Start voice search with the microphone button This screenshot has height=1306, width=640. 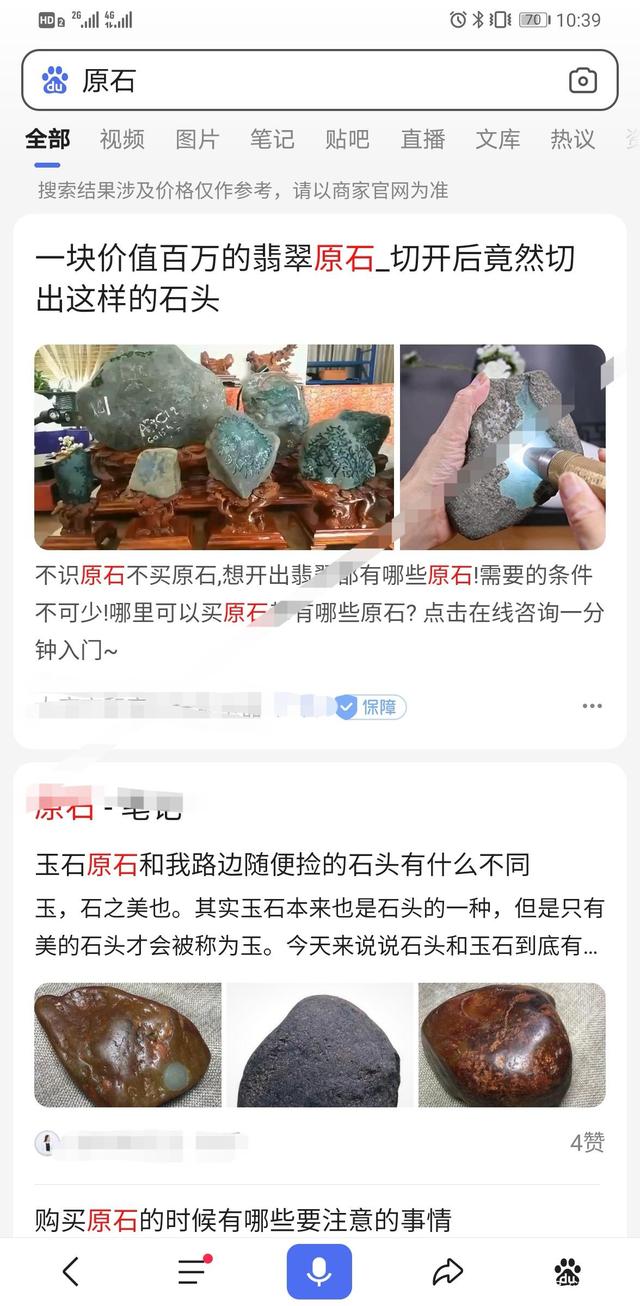coord(319,1271)
